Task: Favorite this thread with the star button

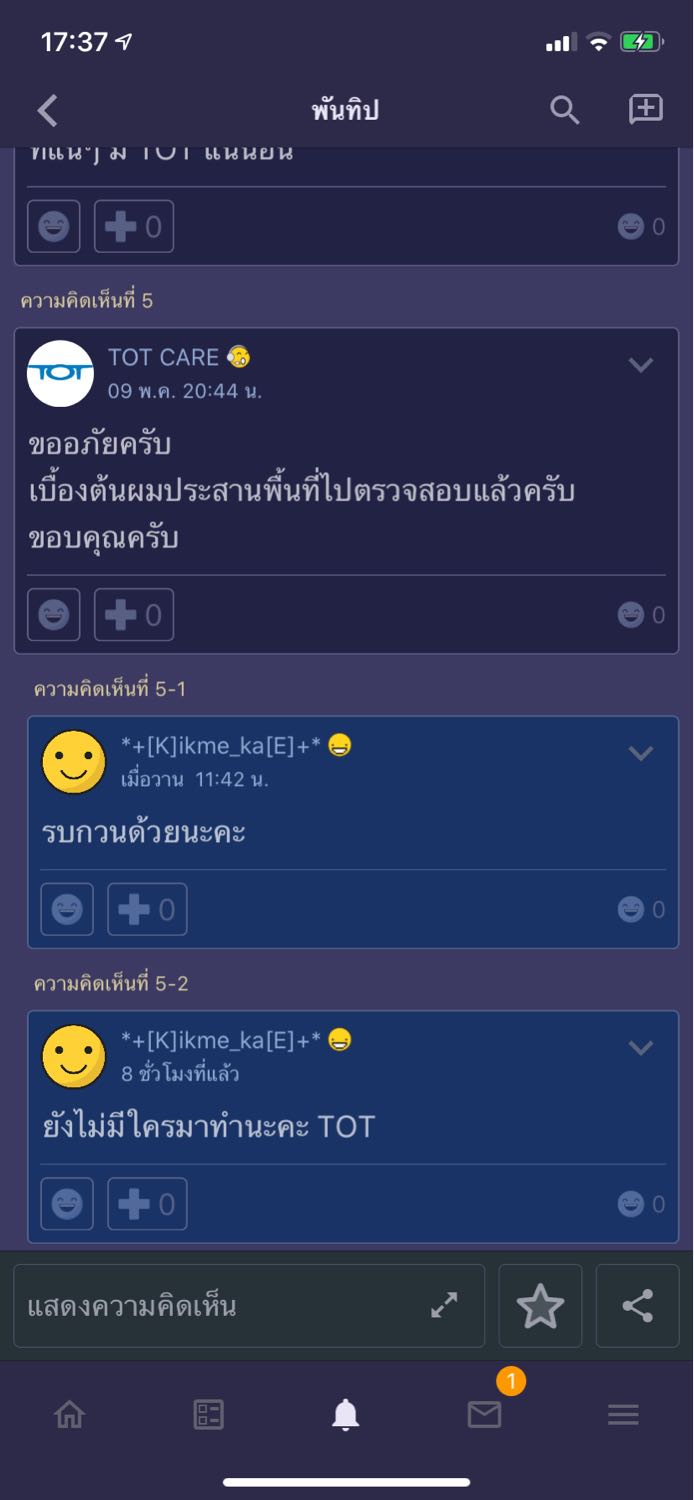Action: click(540, 1306)
